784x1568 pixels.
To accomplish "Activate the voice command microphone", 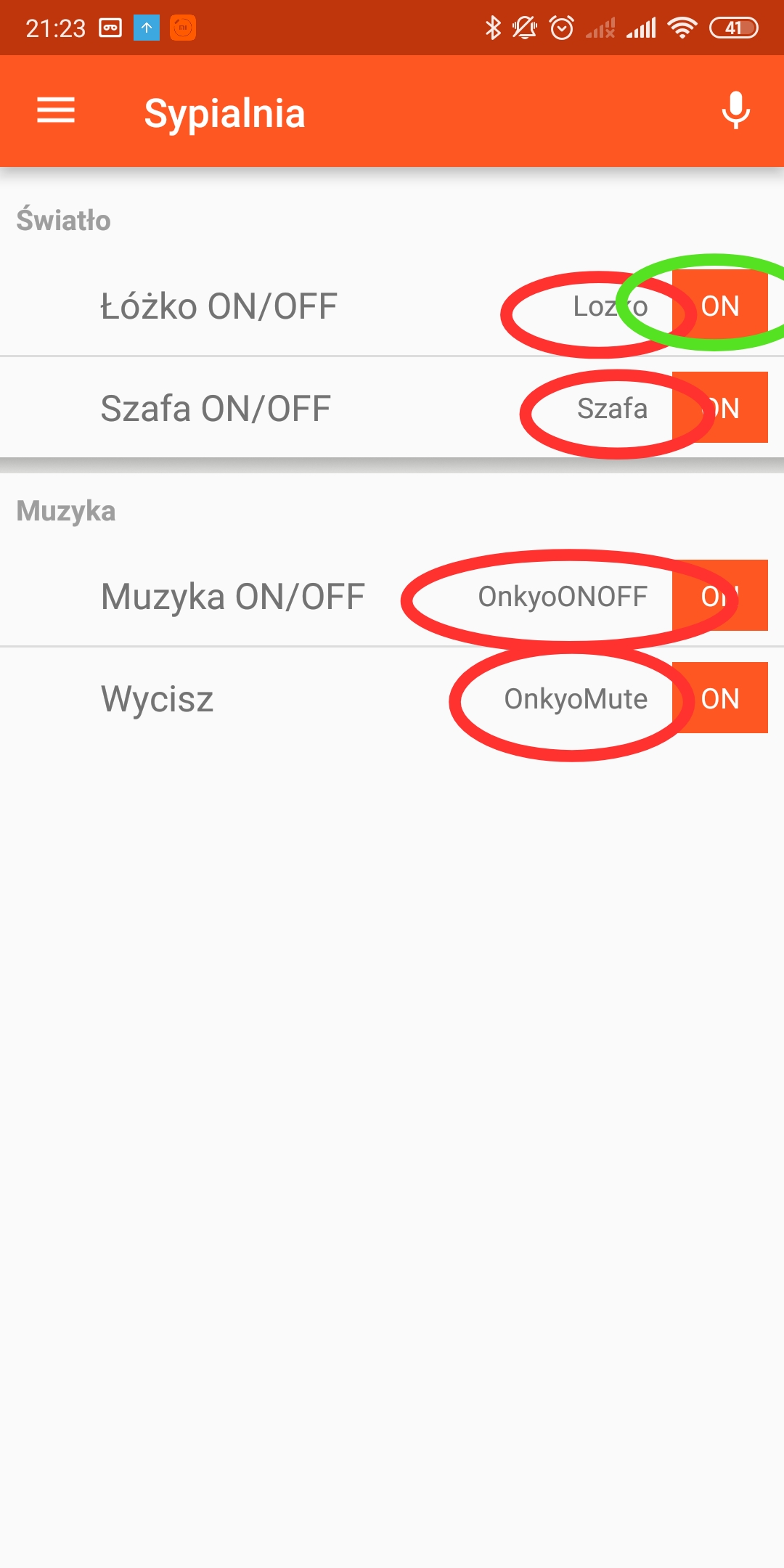I will click(x=735, y=111).
